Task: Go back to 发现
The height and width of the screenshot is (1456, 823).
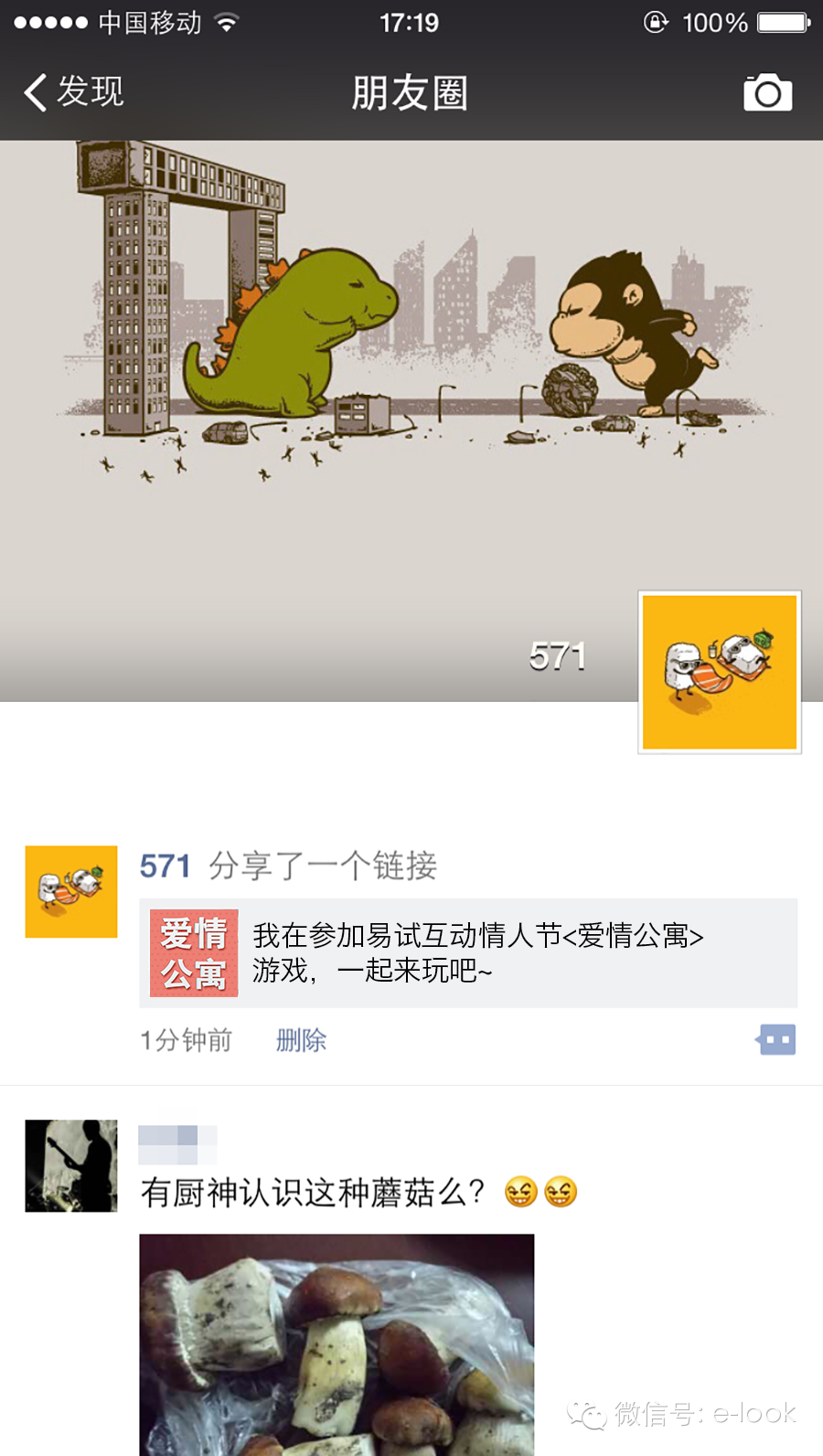Action: click(x=73, y=92)
